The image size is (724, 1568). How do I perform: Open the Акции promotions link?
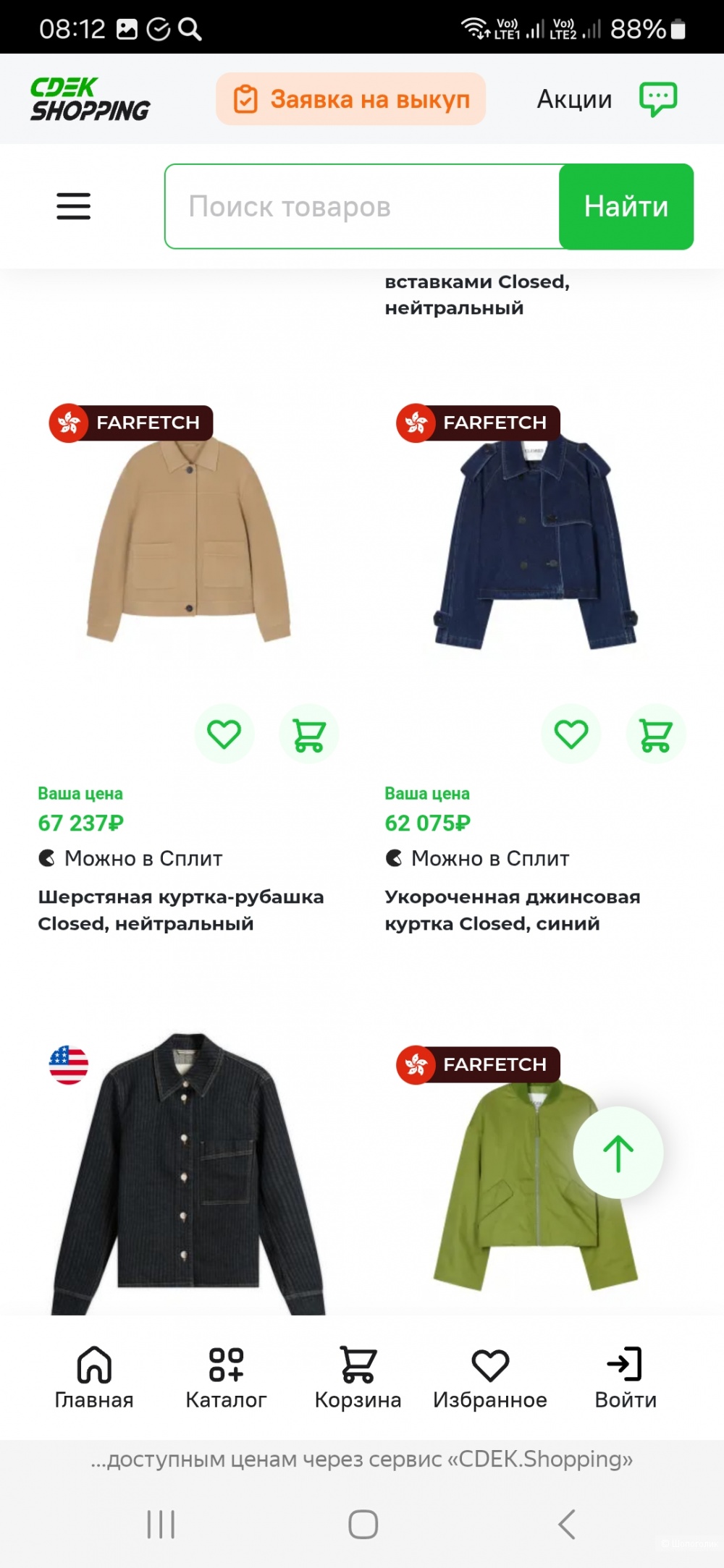[574, 99]
